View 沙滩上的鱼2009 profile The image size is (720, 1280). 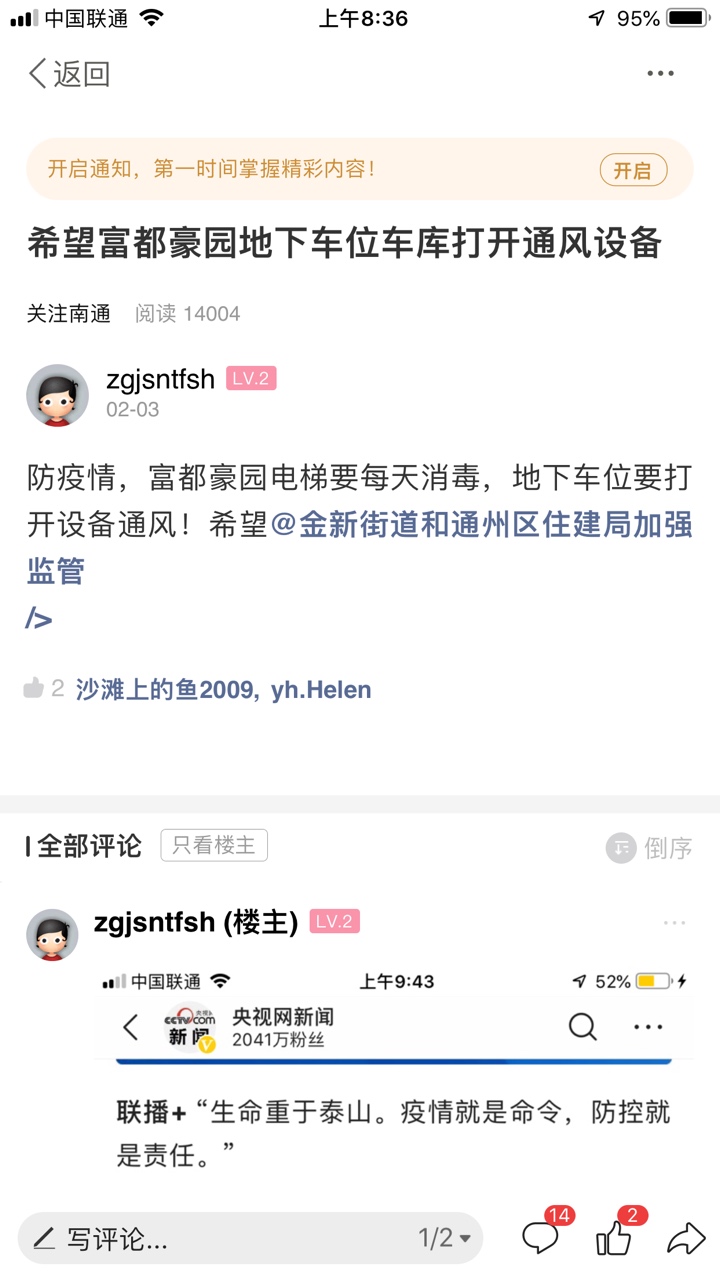[x=164, y=689]
